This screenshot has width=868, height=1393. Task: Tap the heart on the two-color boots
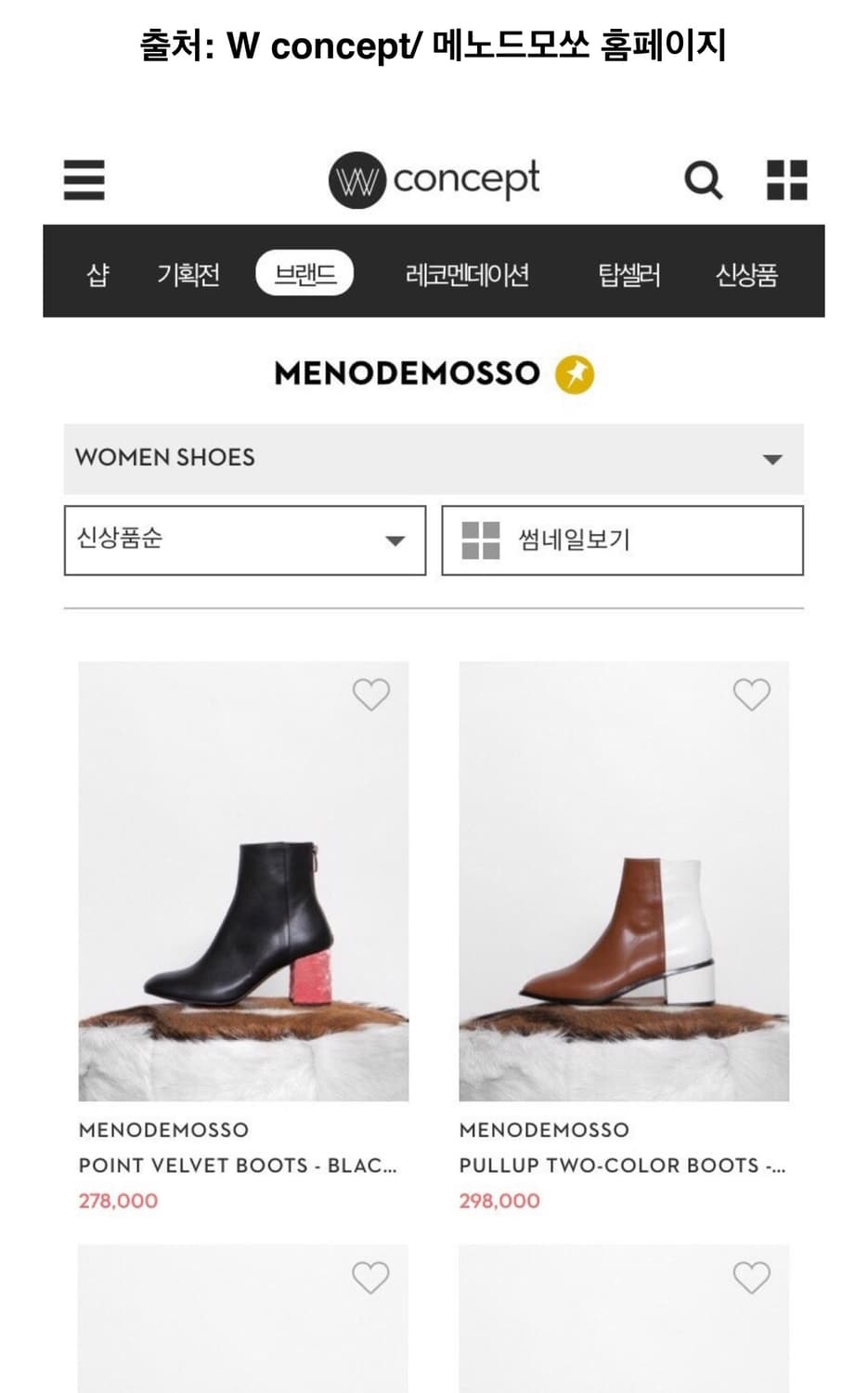751,694
